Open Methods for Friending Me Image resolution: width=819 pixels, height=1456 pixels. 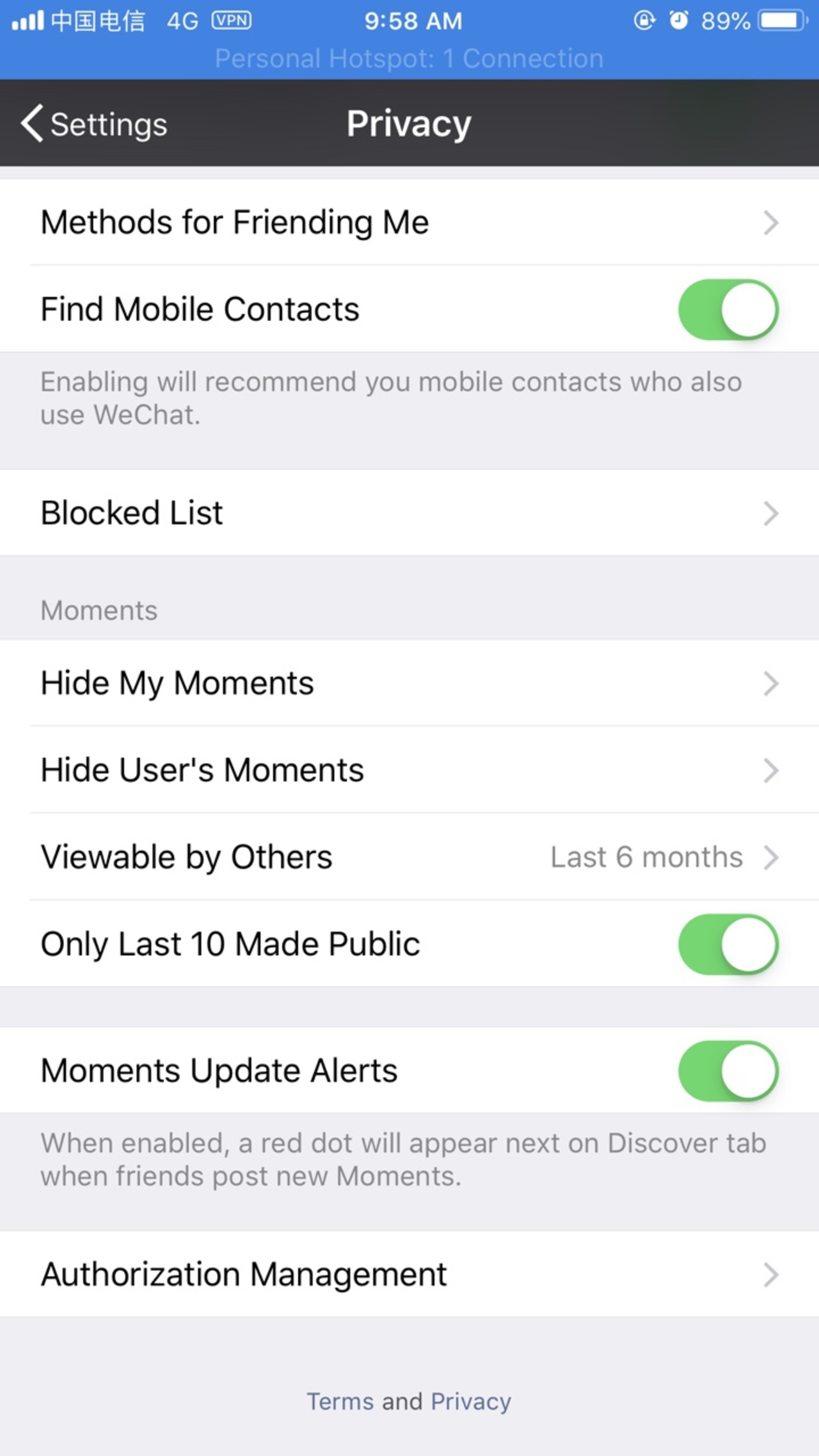pos(409,222)
